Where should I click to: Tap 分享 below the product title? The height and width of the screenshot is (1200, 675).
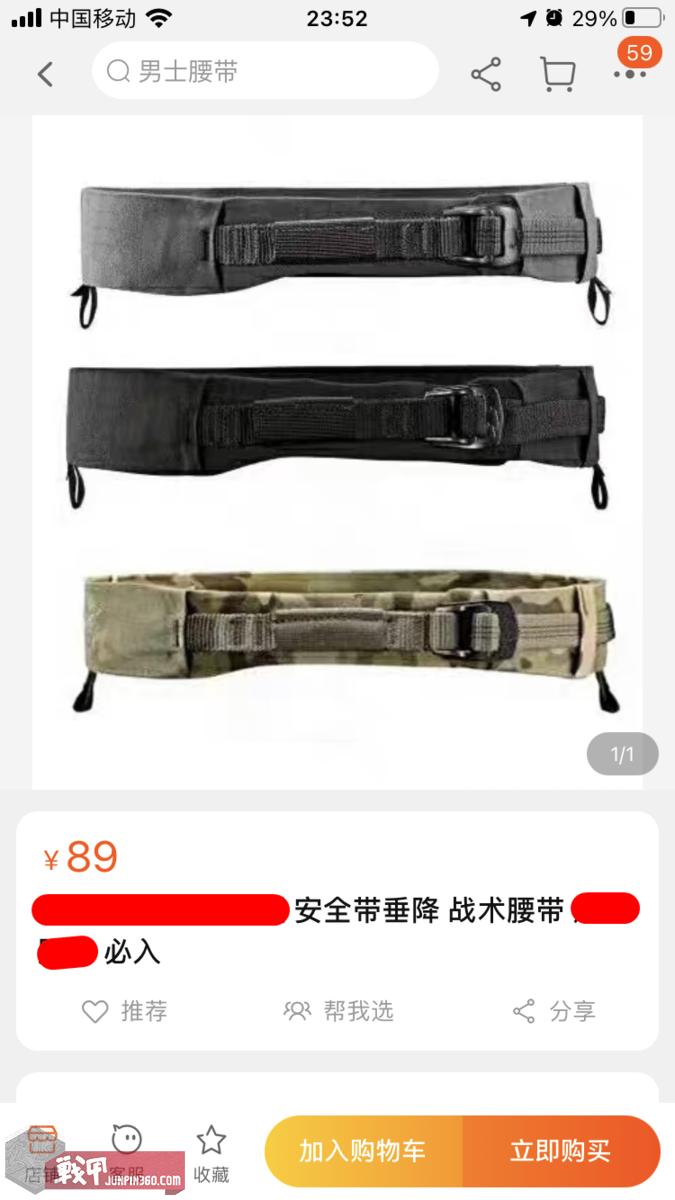tap(554, 1011)
